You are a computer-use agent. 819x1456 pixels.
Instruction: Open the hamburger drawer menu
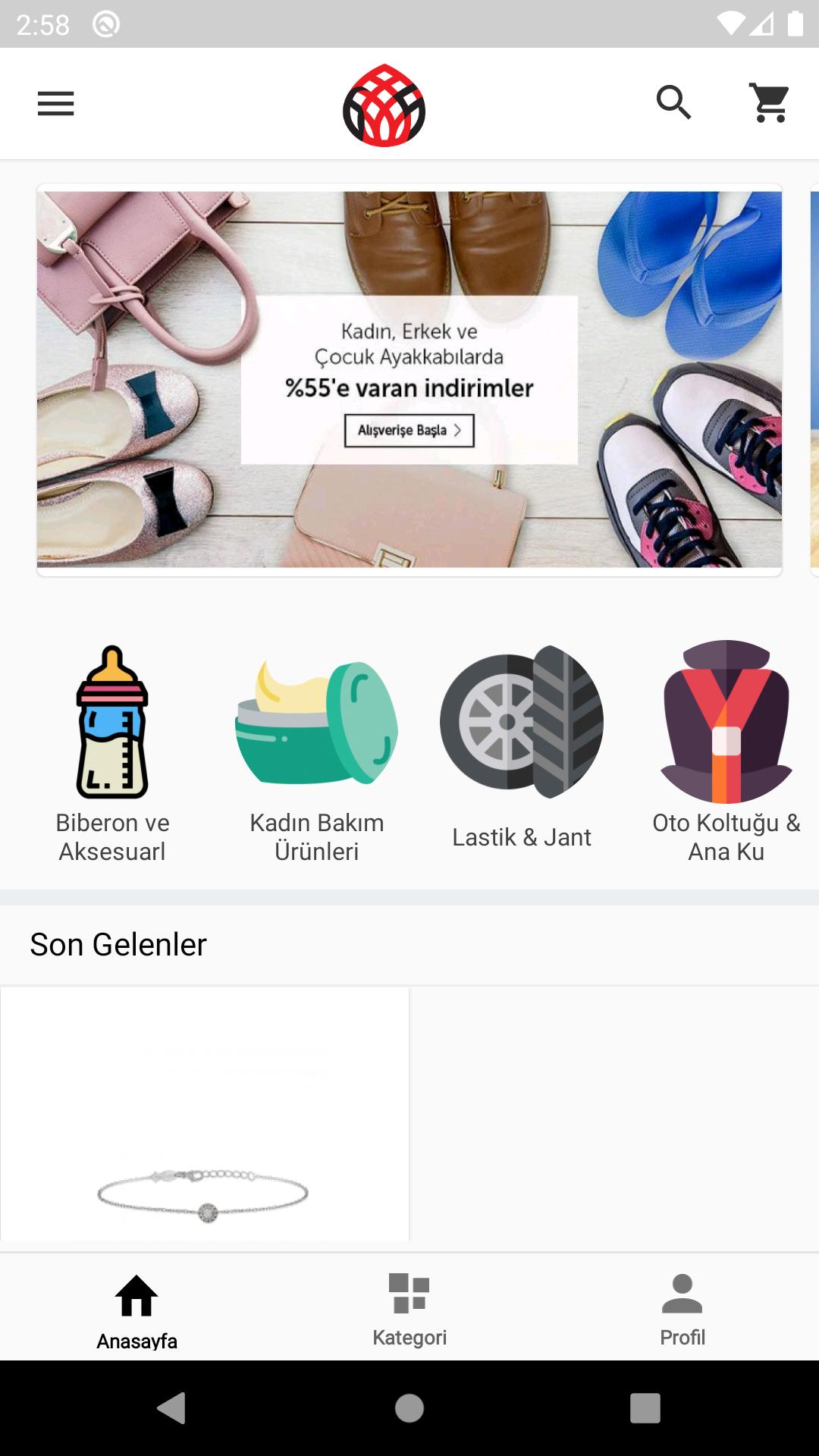tap(55, 103)
